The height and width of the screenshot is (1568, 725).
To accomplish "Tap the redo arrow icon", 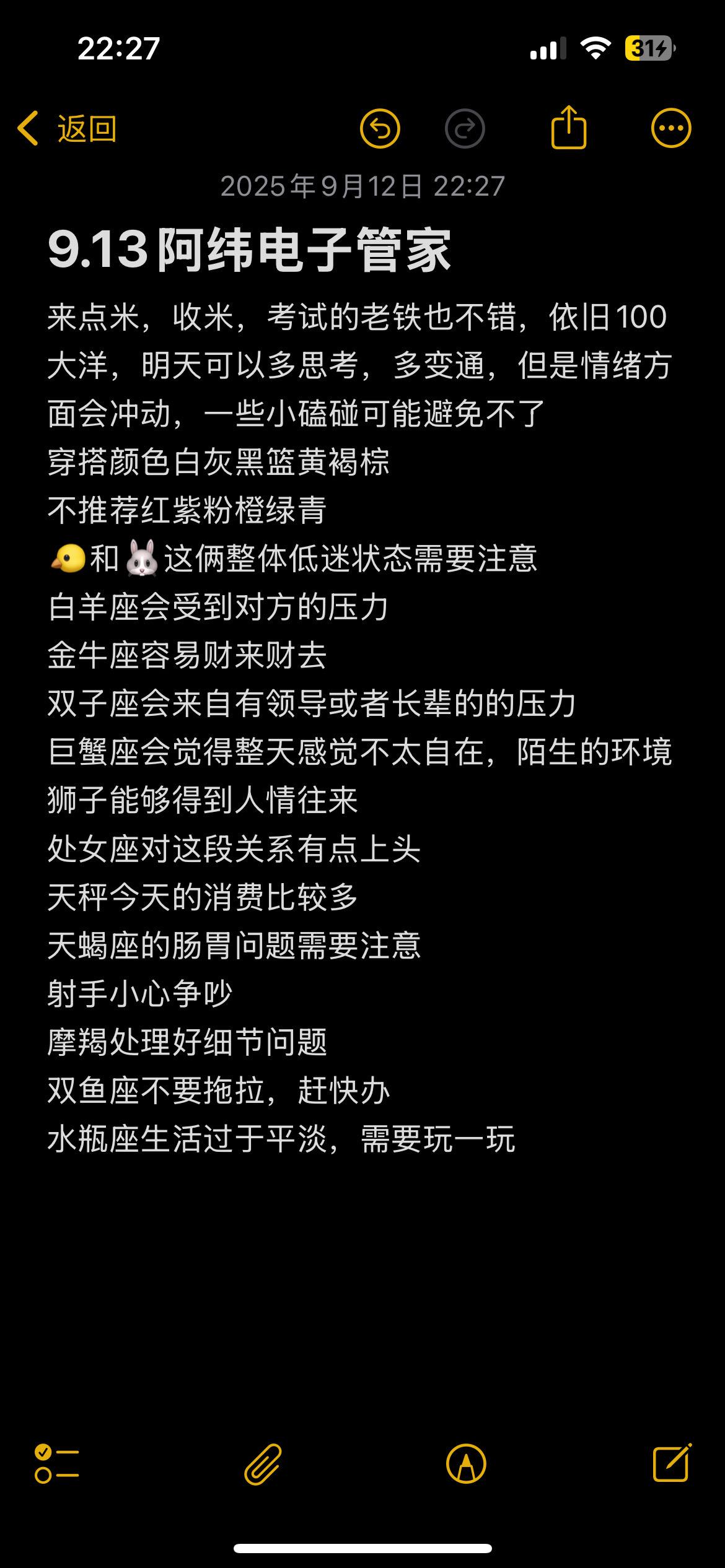I will tap(465, 129).
